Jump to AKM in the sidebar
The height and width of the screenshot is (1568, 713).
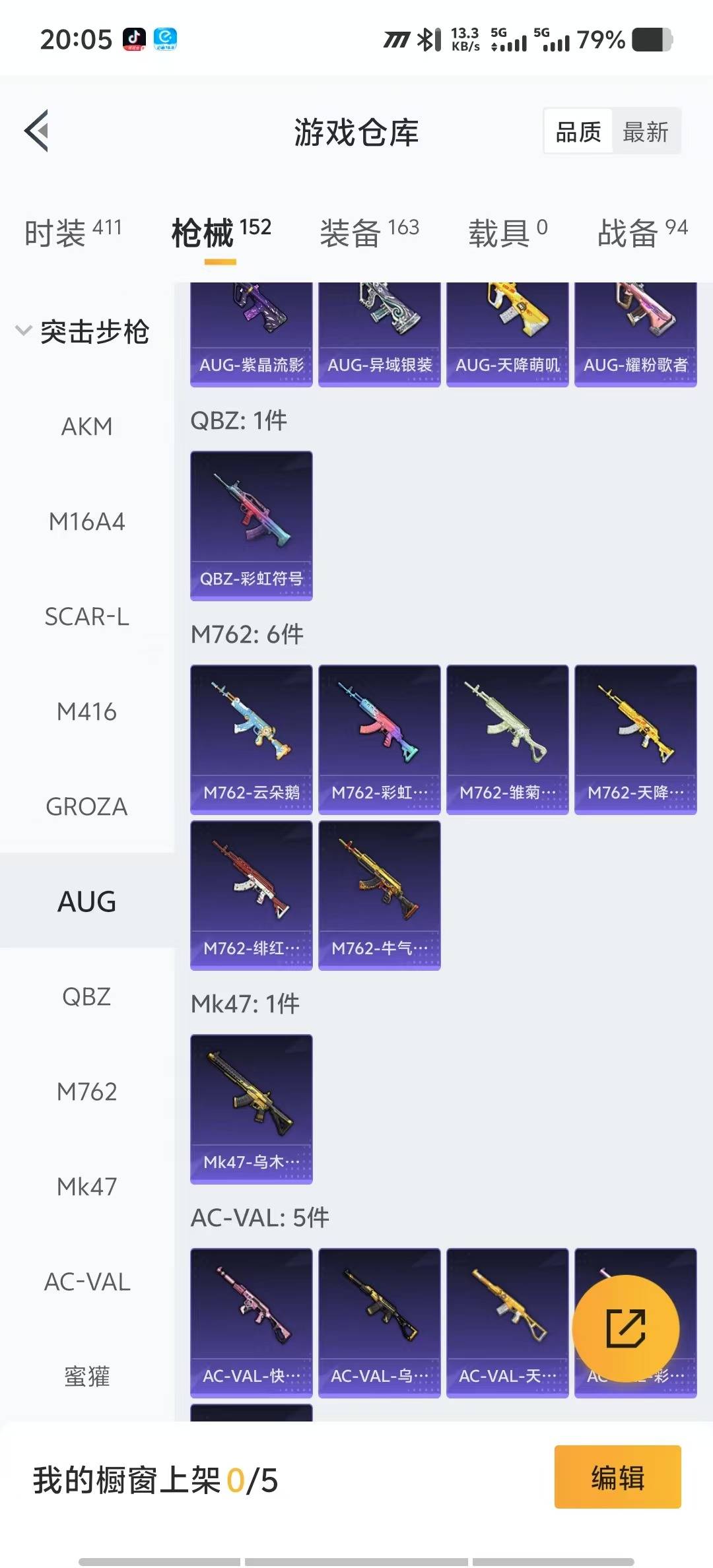pos(86,427)
